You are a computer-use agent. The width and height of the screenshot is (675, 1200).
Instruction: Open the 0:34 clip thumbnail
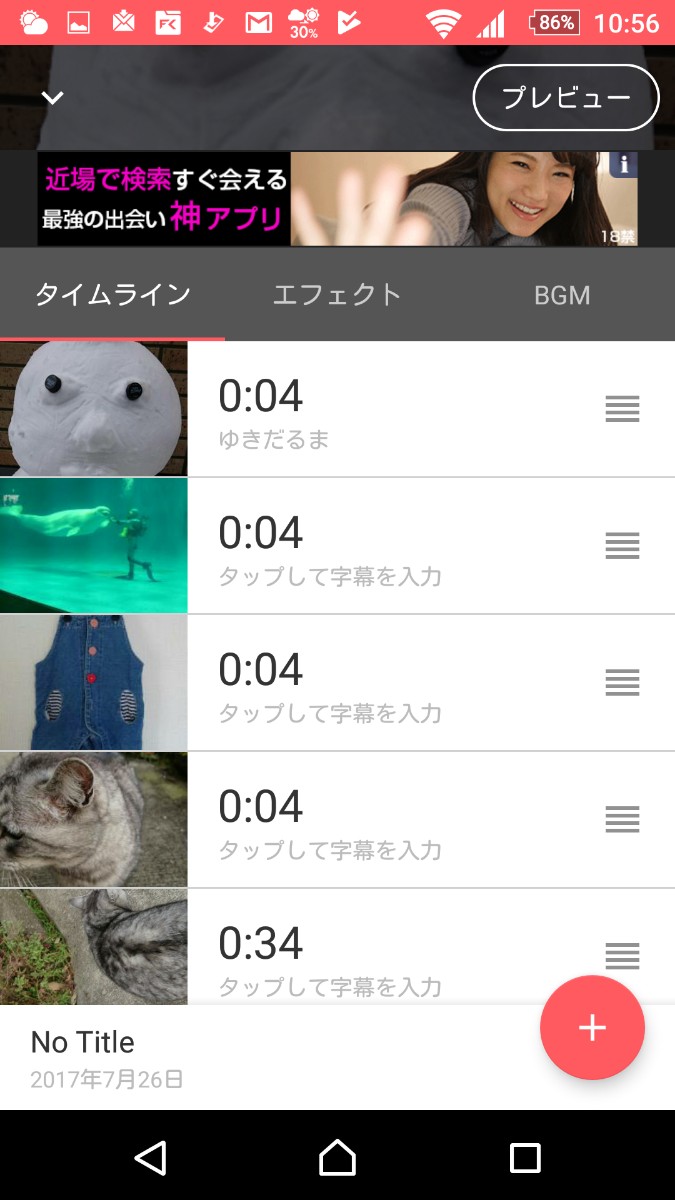[x=93, y=947]
